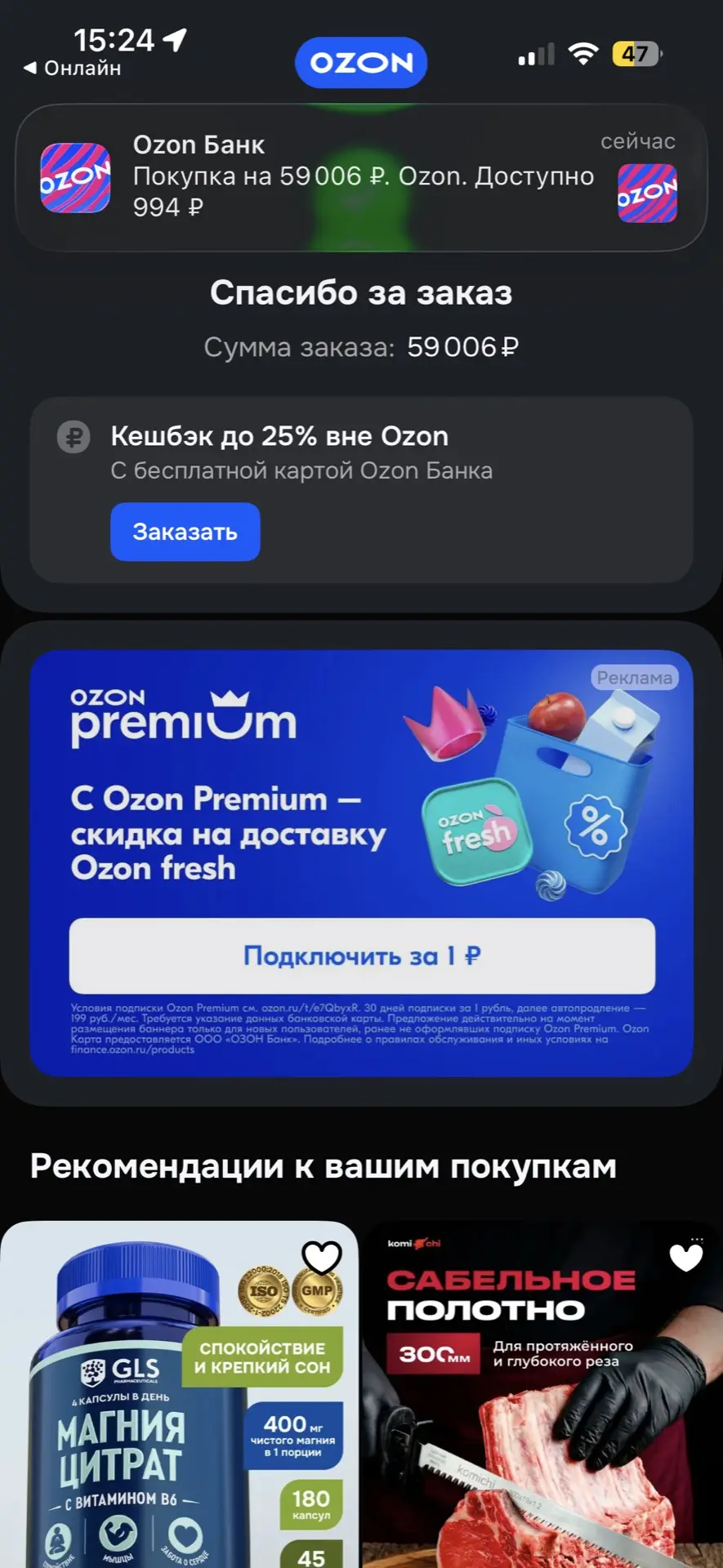
Task: Open the three-dot menu on knife card
Action: tap(696, 1239)
